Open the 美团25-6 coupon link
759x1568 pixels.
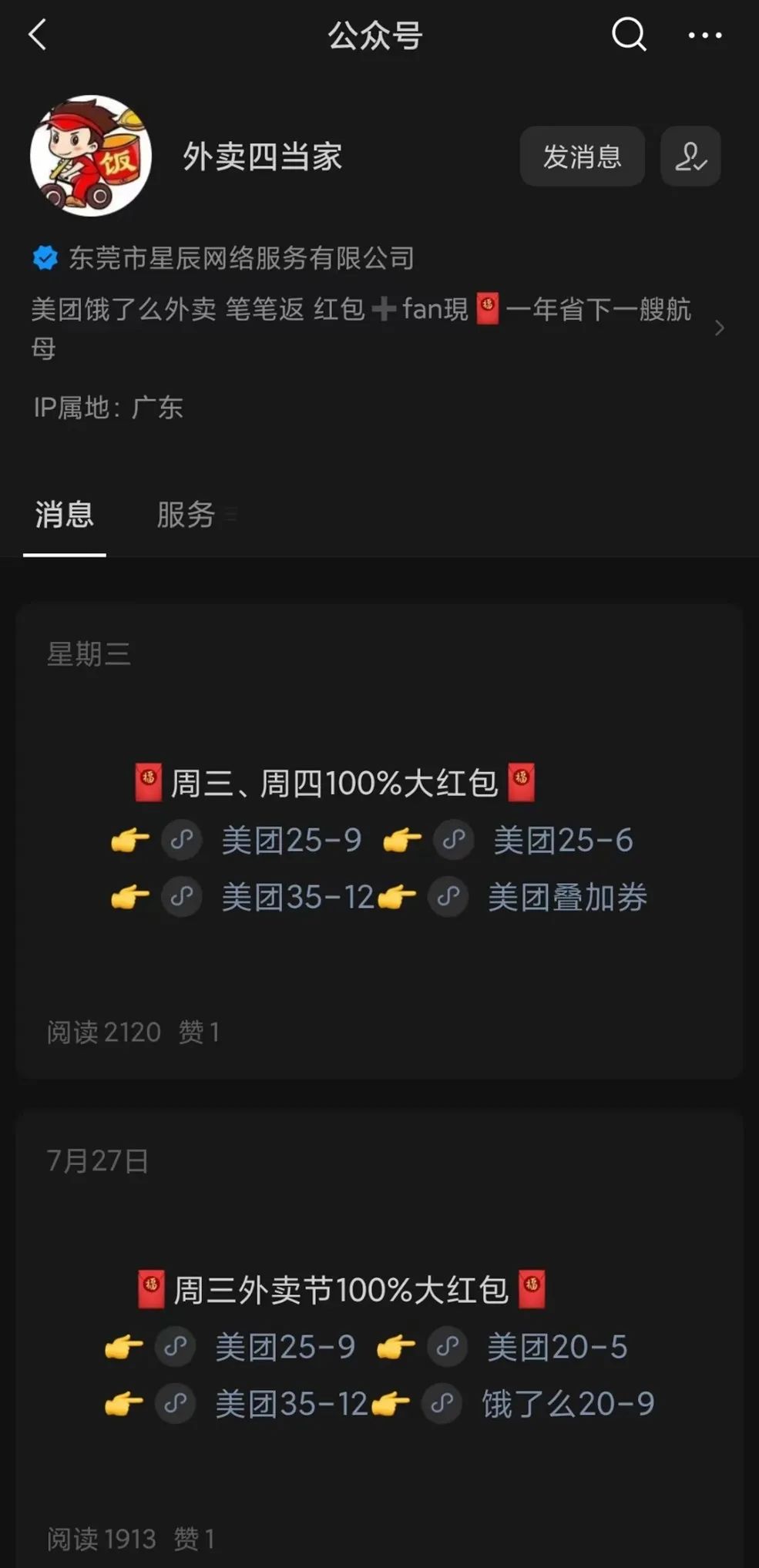562,840
